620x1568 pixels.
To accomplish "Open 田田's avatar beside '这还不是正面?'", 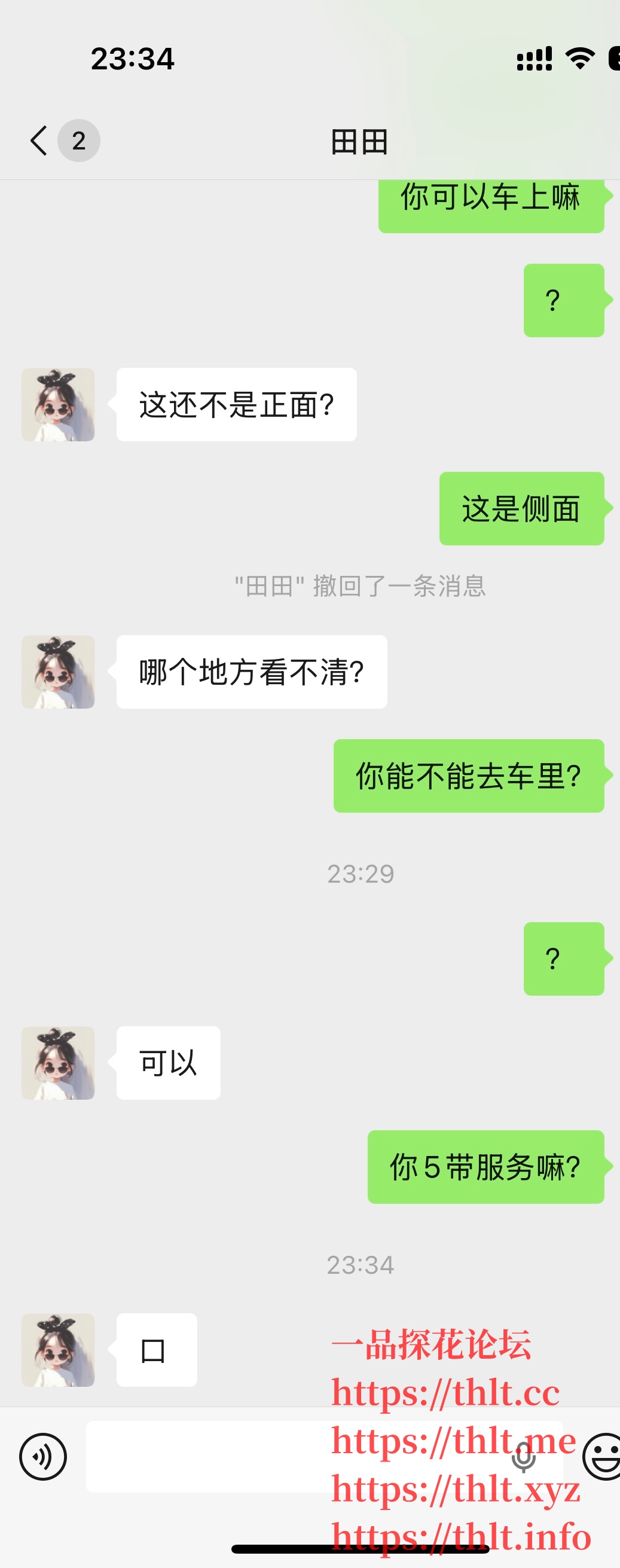I will coord(58,405).
